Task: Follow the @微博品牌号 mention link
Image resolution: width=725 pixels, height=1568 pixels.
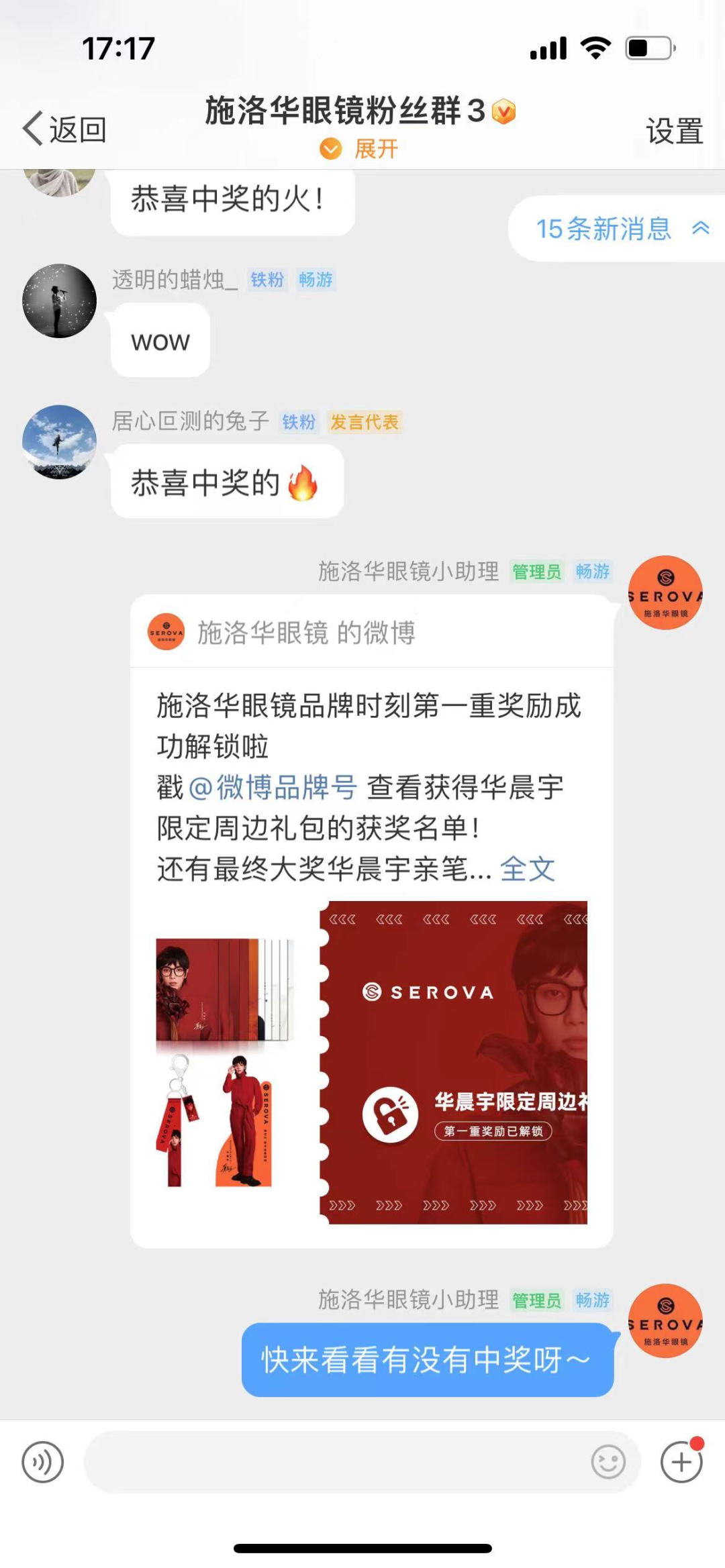Action: (273, 787)
